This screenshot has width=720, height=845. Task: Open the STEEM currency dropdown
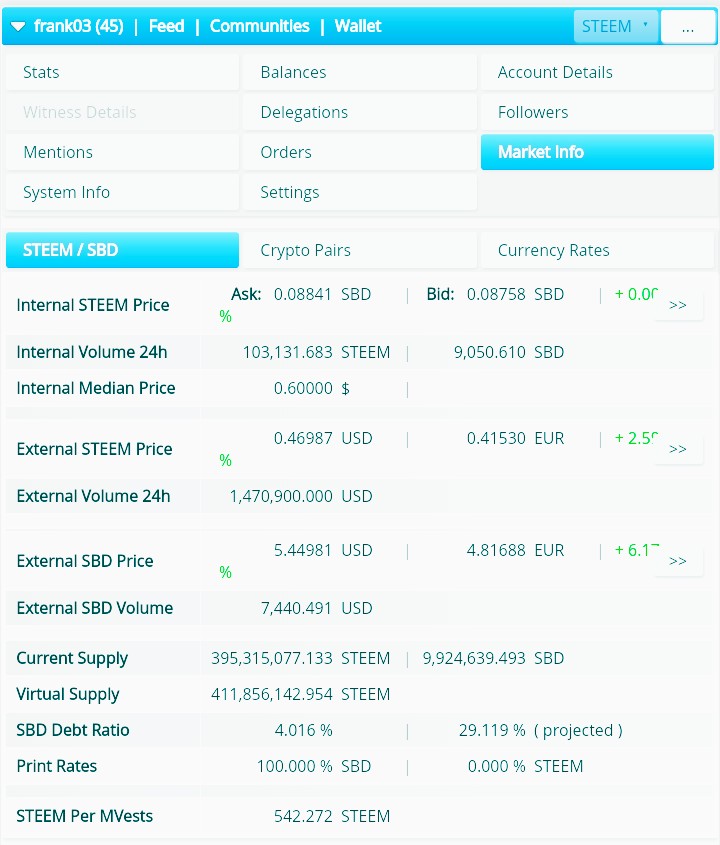click(616, 26)
